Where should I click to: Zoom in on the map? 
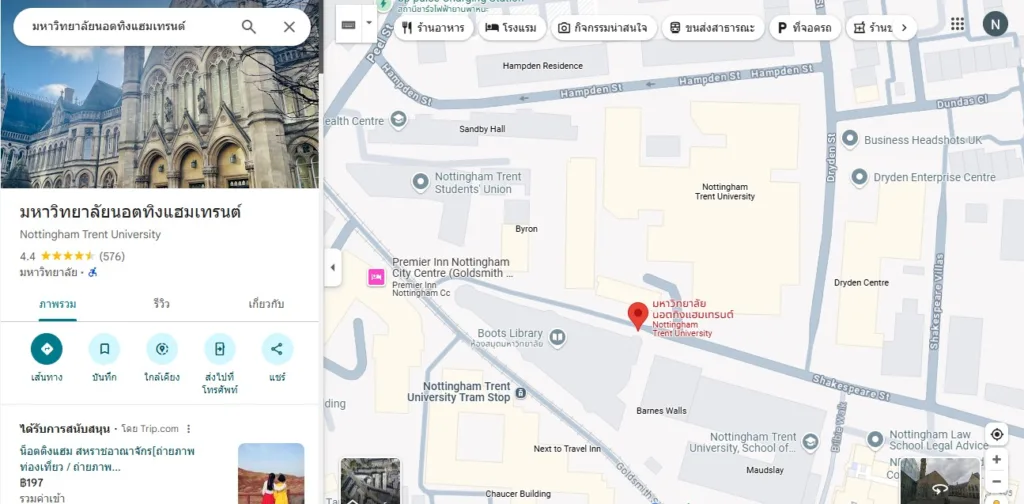[996, 460]
